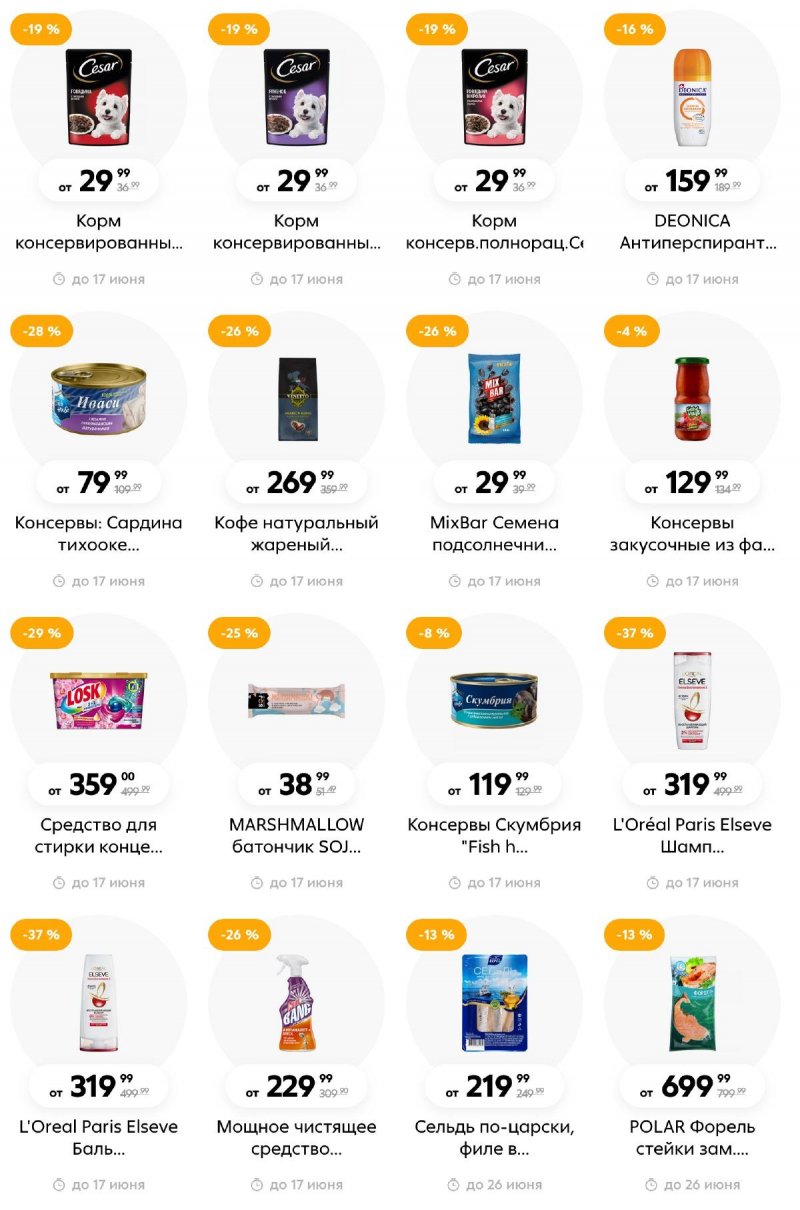Open the MARSHMALLOW батончик product
The width and height of the screenshot is (800, 1210).
coord(296,700)
